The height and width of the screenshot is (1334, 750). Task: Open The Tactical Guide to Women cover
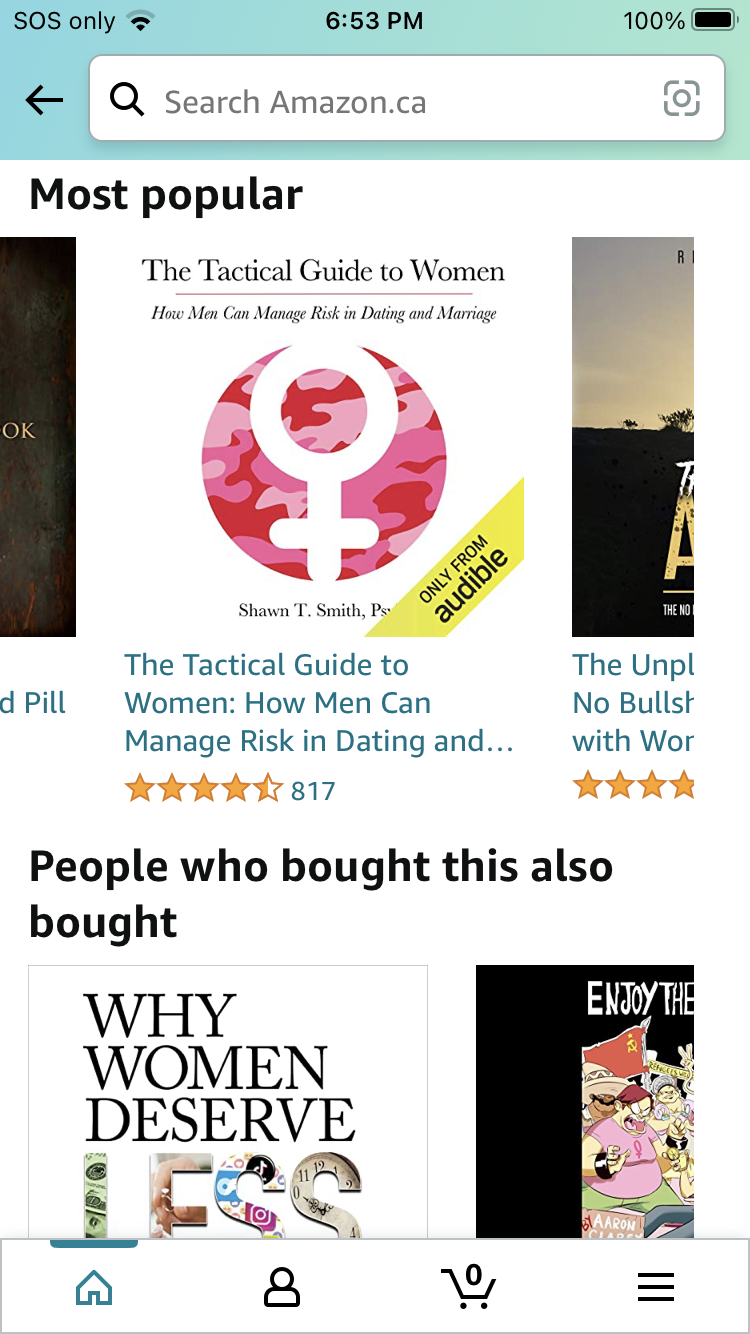(324, 437)
